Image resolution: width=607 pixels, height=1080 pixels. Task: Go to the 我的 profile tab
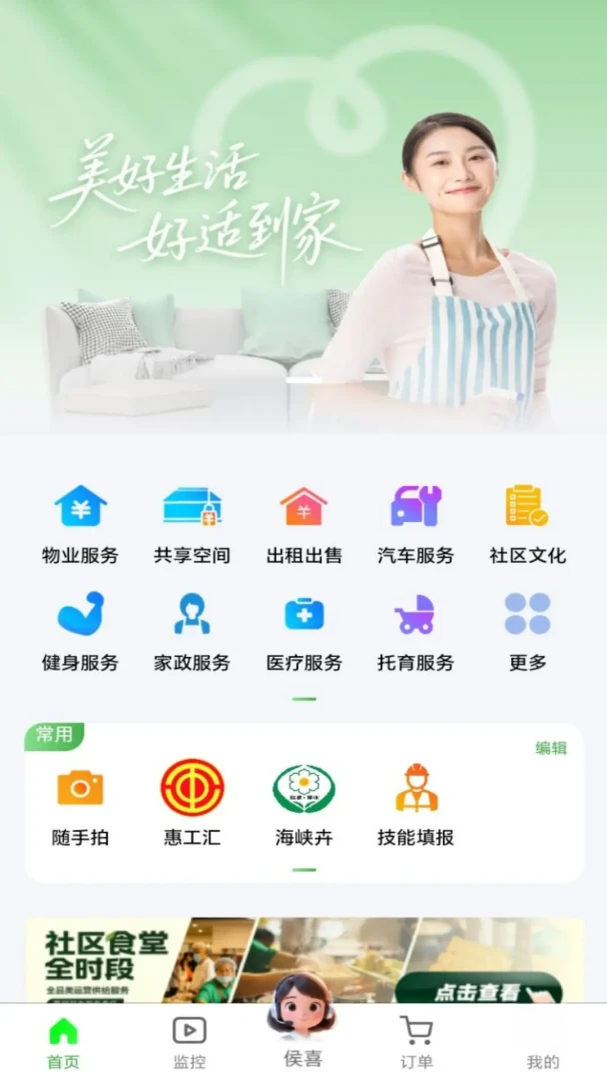(542, 1061)
